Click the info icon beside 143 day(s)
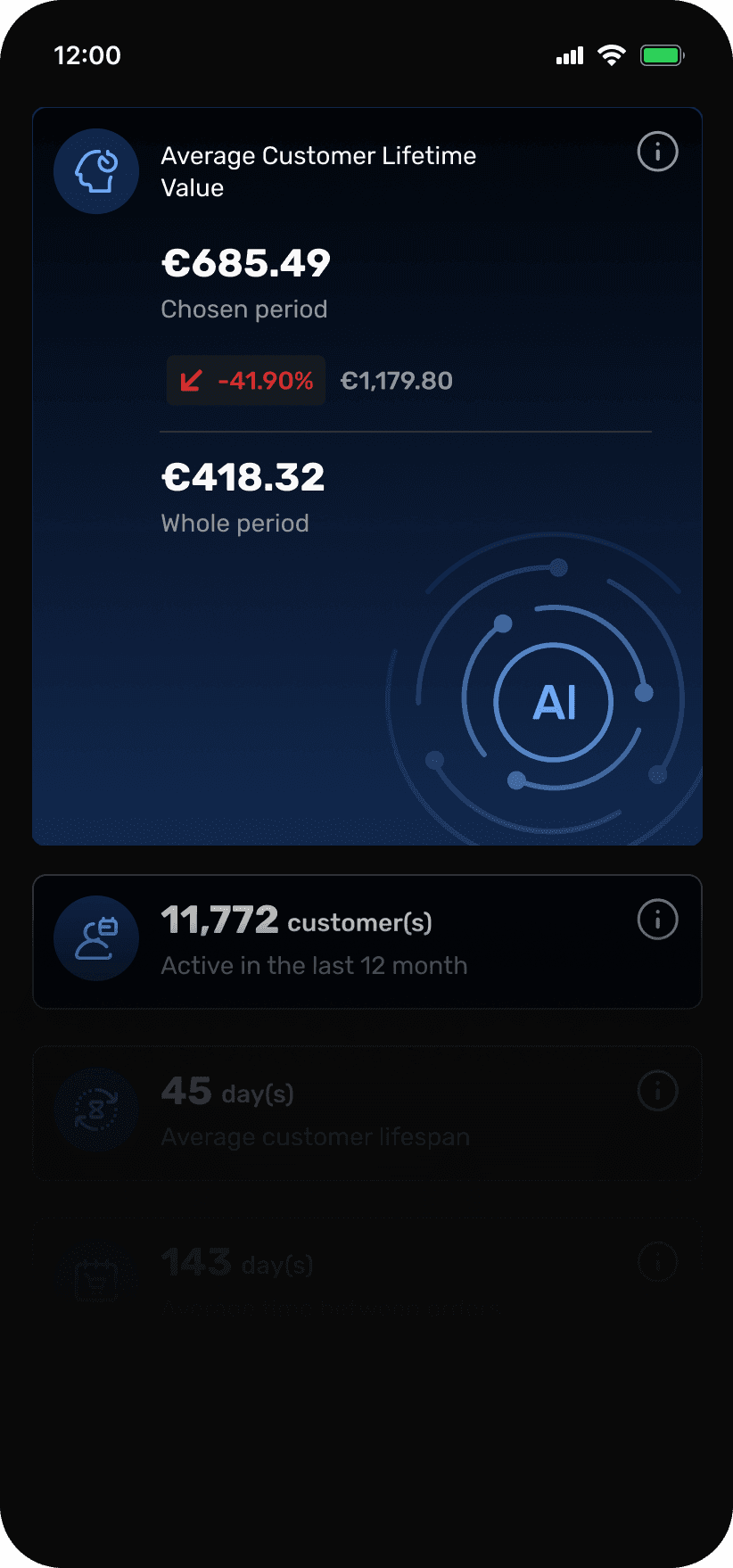This screenshot has height=1568, width=733. click(x=656, y=1262)
